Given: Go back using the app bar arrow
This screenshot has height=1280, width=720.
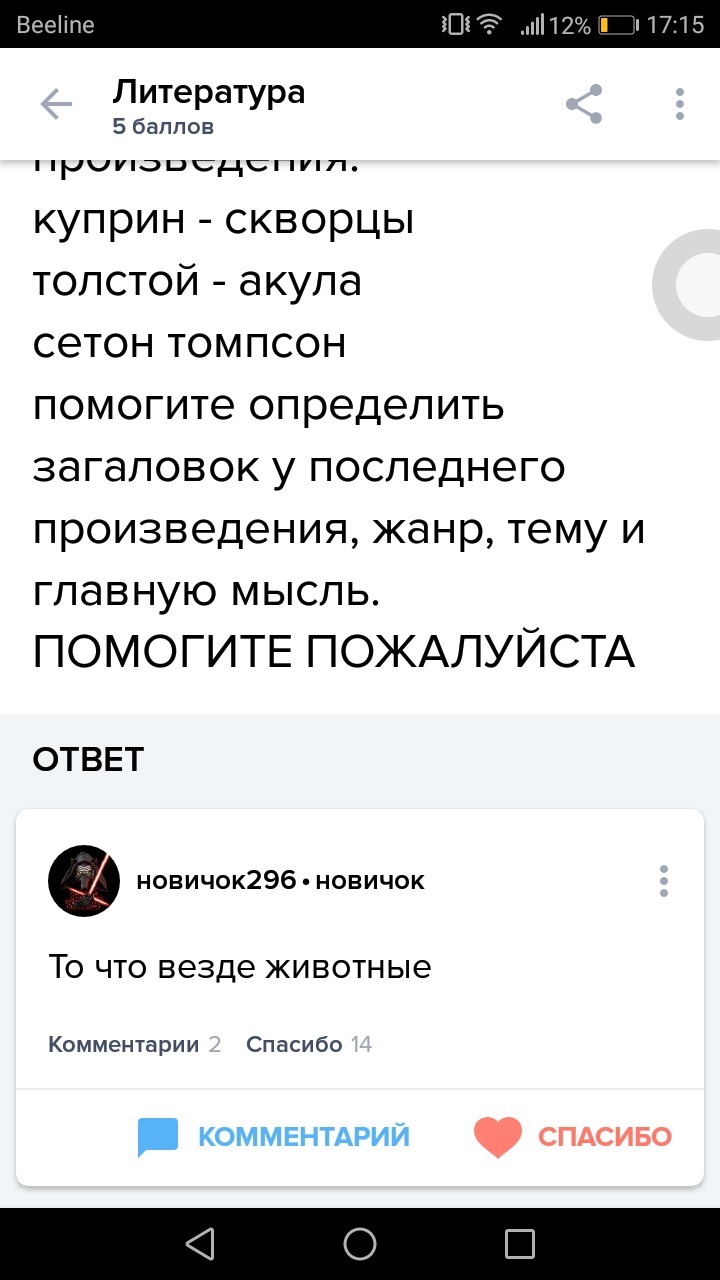Looking at the screenshot, I should [x=56, y=104].
